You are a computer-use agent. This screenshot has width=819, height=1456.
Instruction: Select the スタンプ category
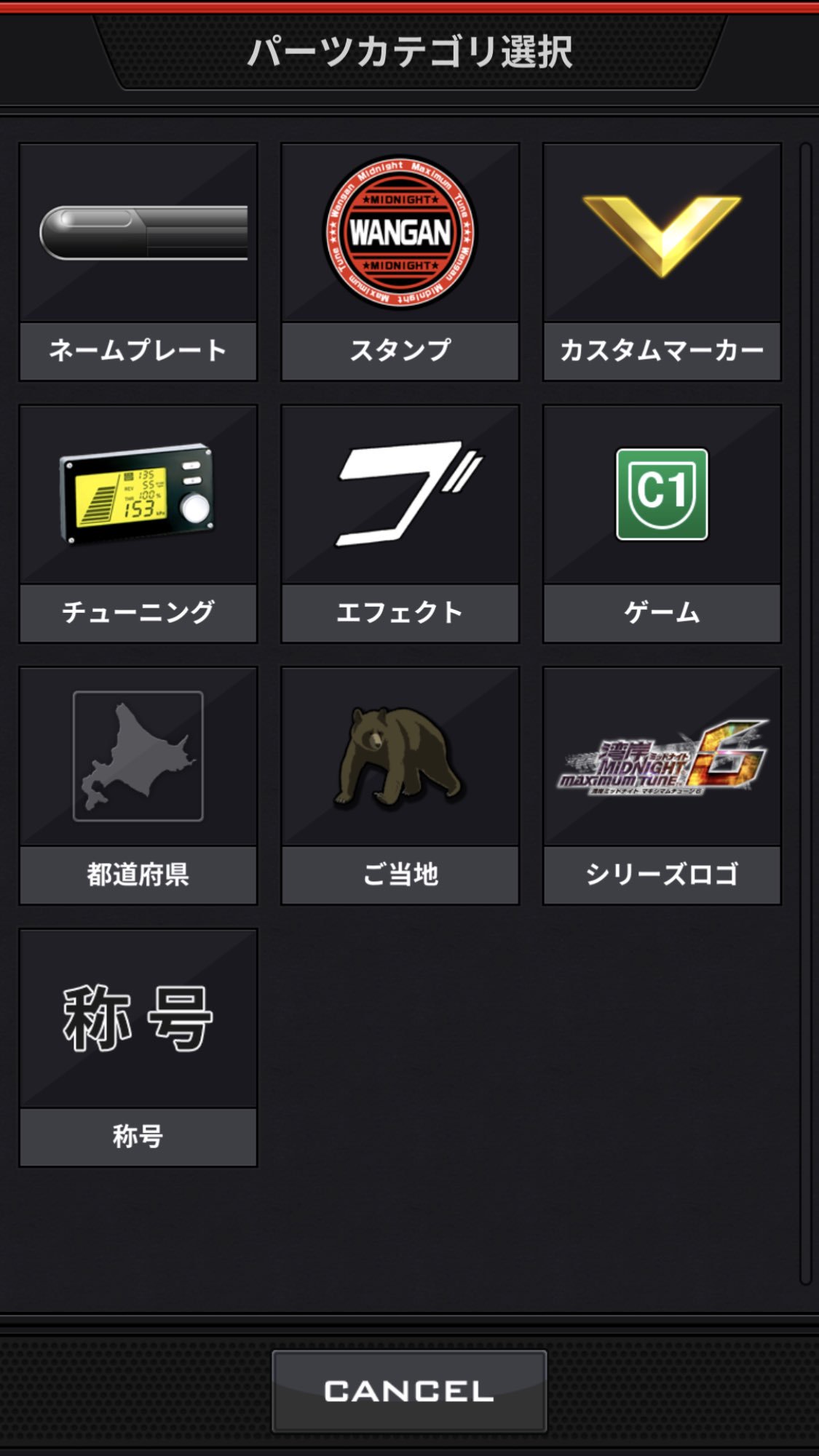[400, 262]
